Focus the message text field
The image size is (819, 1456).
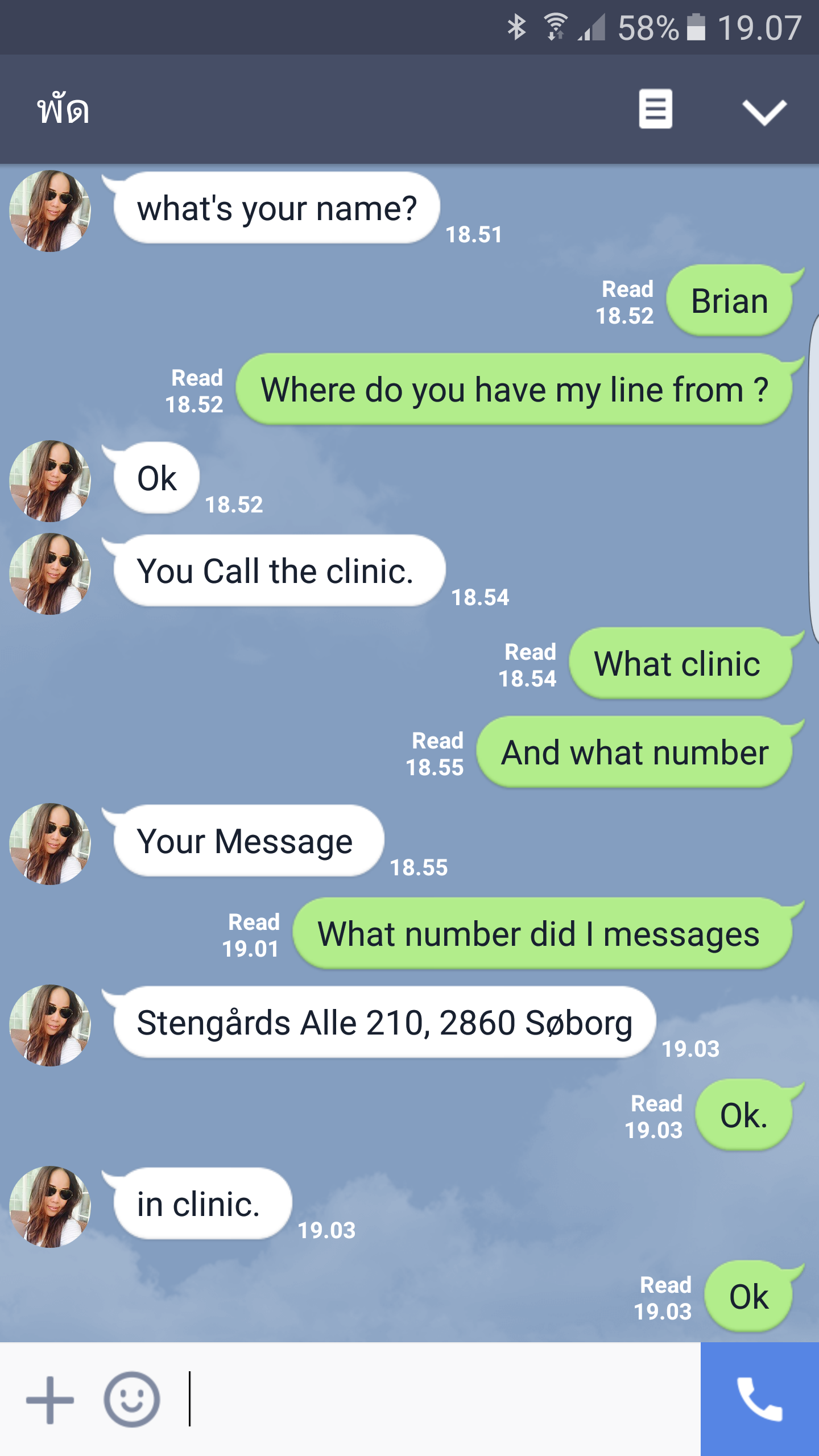438,1400
